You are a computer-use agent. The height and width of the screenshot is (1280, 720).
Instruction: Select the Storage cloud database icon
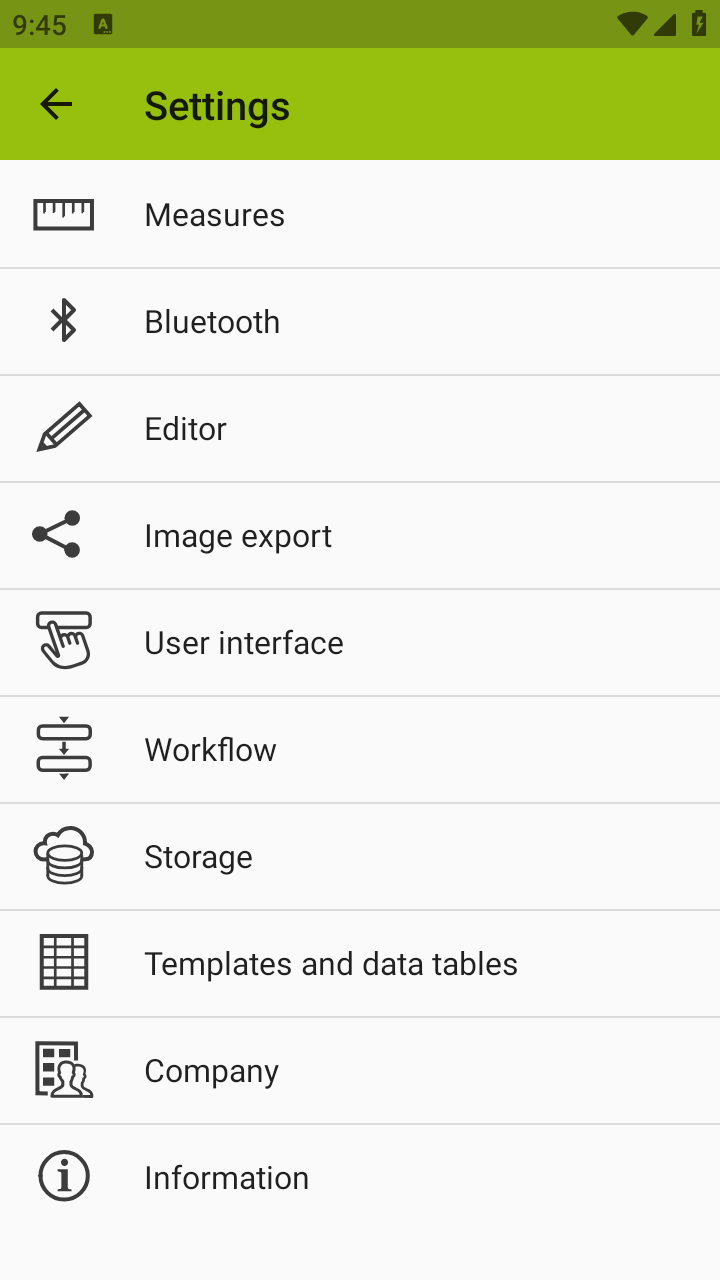click(x=63, y=856)
